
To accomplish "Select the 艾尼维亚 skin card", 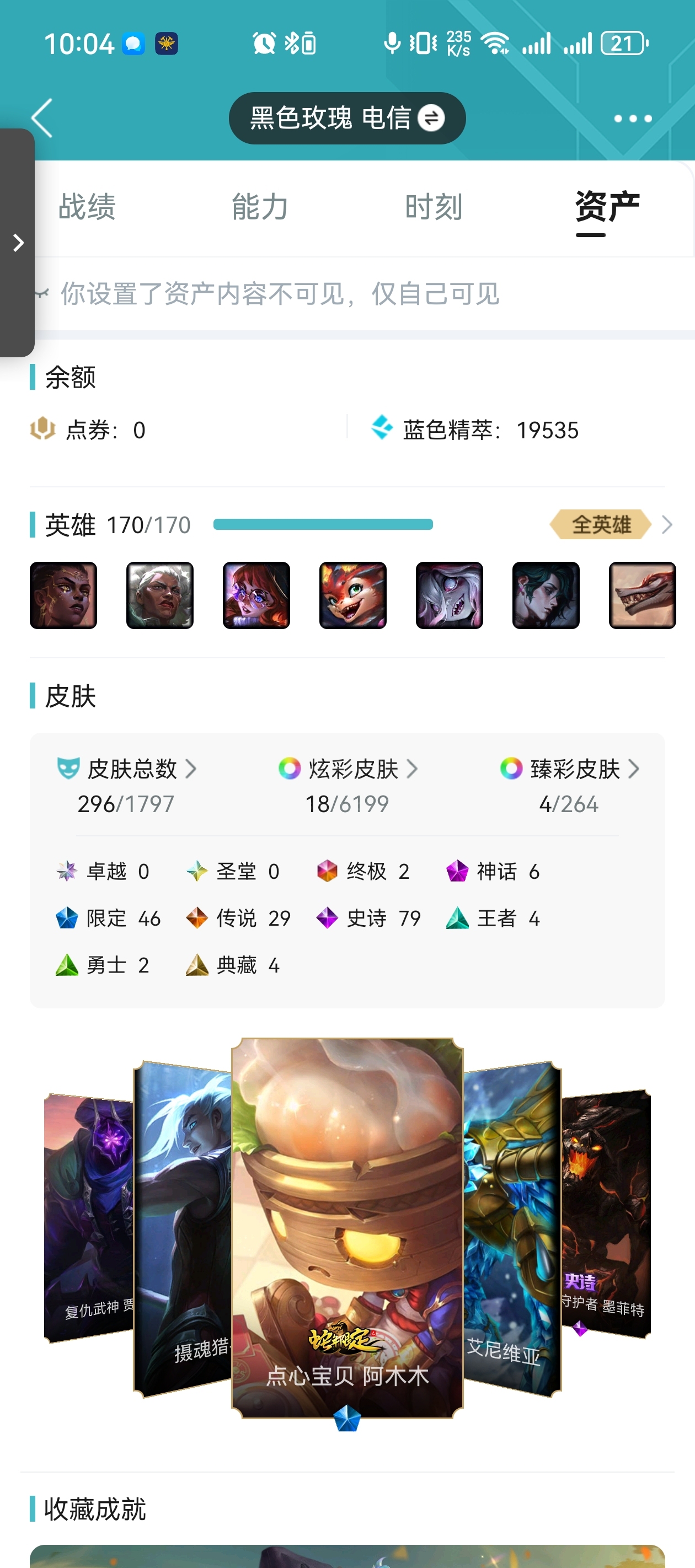I will [512, 1228].
